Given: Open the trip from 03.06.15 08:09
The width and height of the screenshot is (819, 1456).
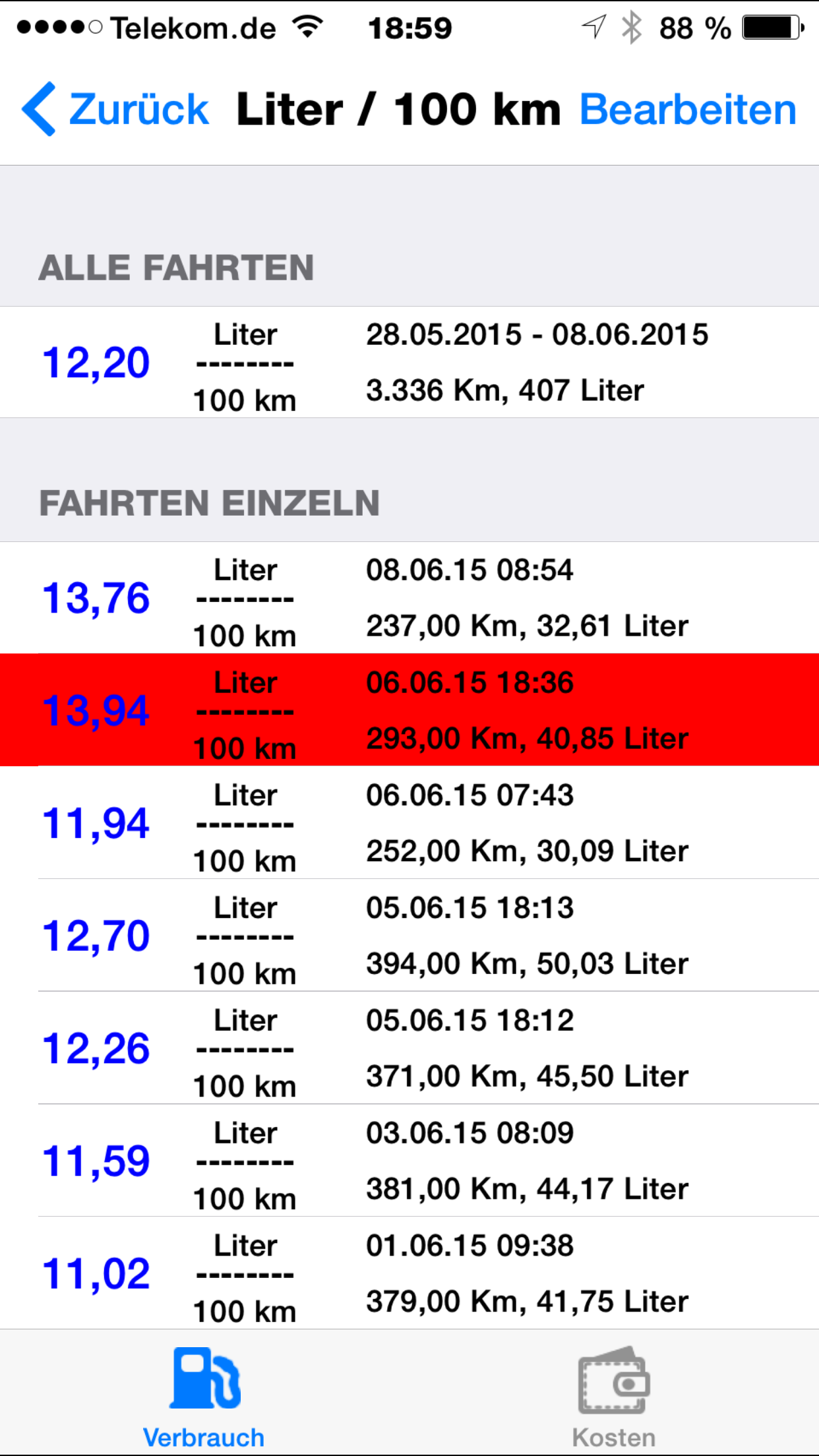Looking at the screenshot, I should point(409,1161).
